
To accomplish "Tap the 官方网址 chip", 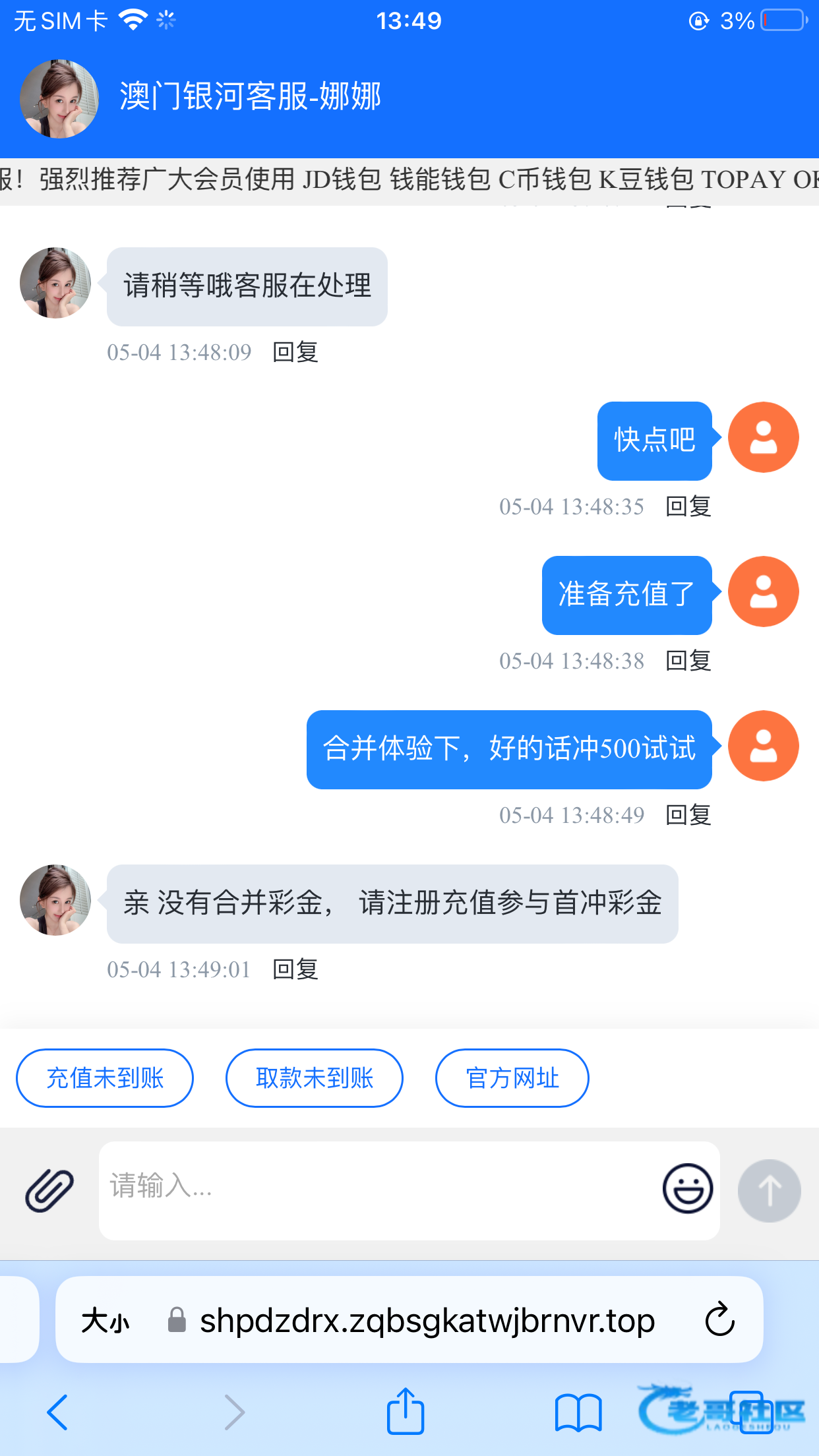I will click(x=512, y=1078).
